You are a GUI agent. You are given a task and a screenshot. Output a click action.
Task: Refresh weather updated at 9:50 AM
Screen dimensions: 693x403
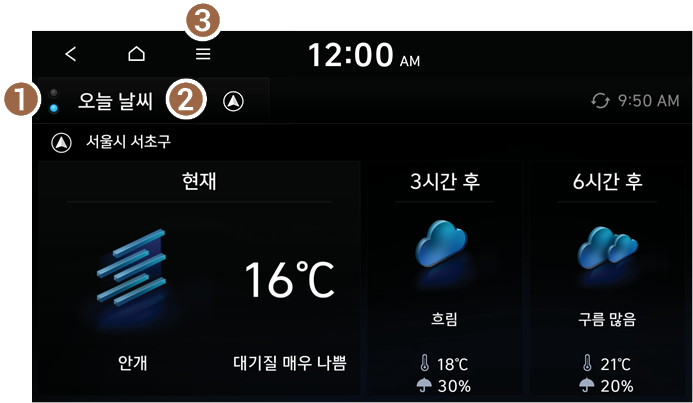(x=600, y=101)
